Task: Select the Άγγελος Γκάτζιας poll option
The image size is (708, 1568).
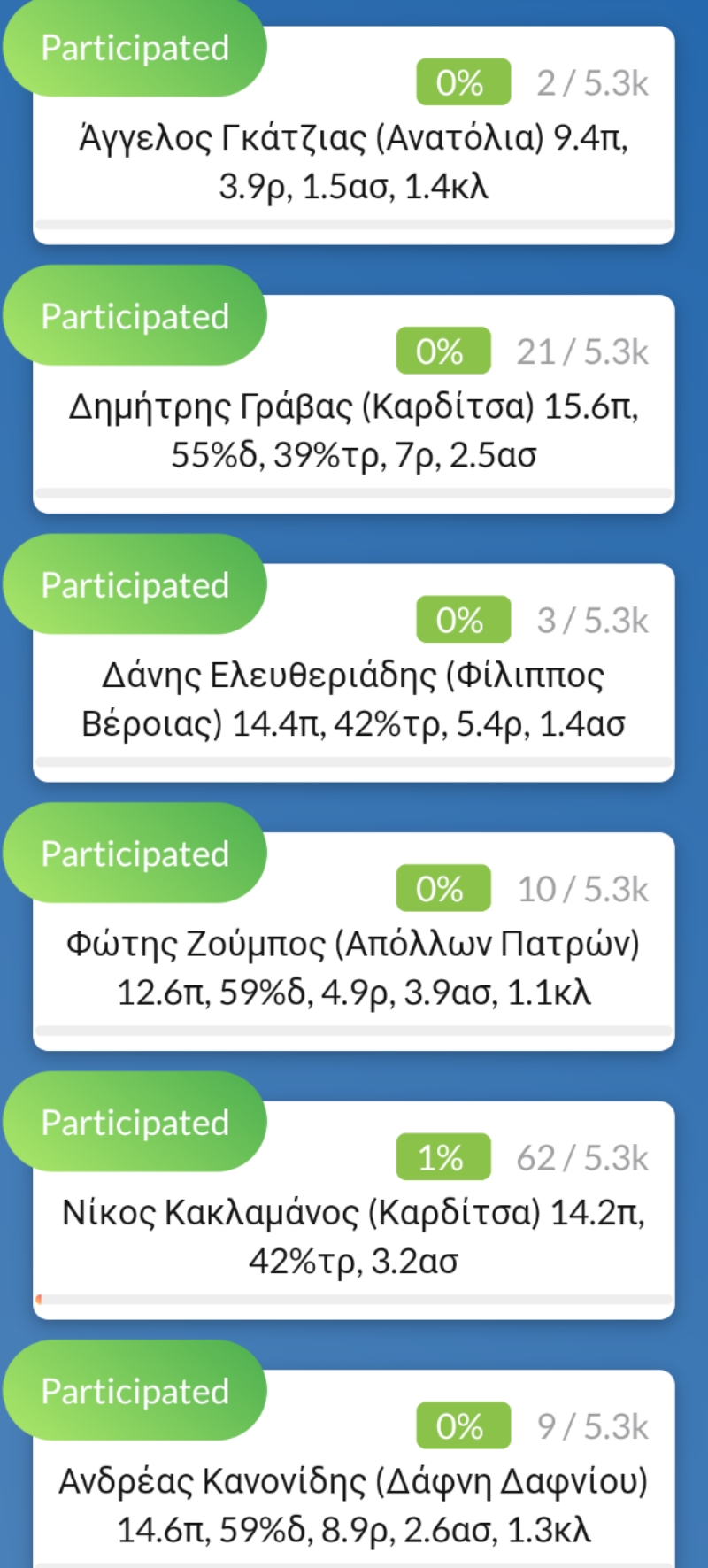Action: [354, 136]
